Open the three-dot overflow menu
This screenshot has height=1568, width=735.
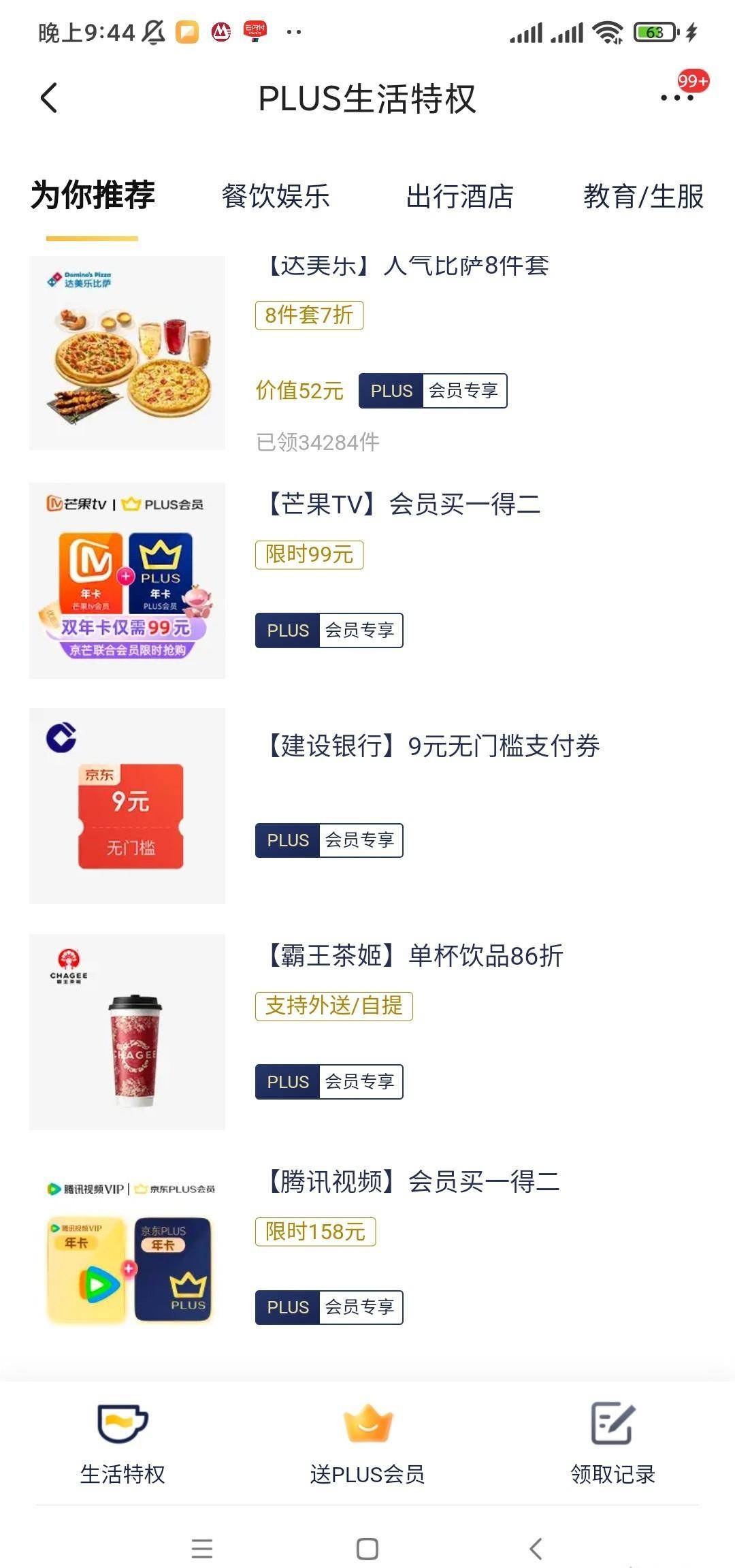click(x=677, y=97)
